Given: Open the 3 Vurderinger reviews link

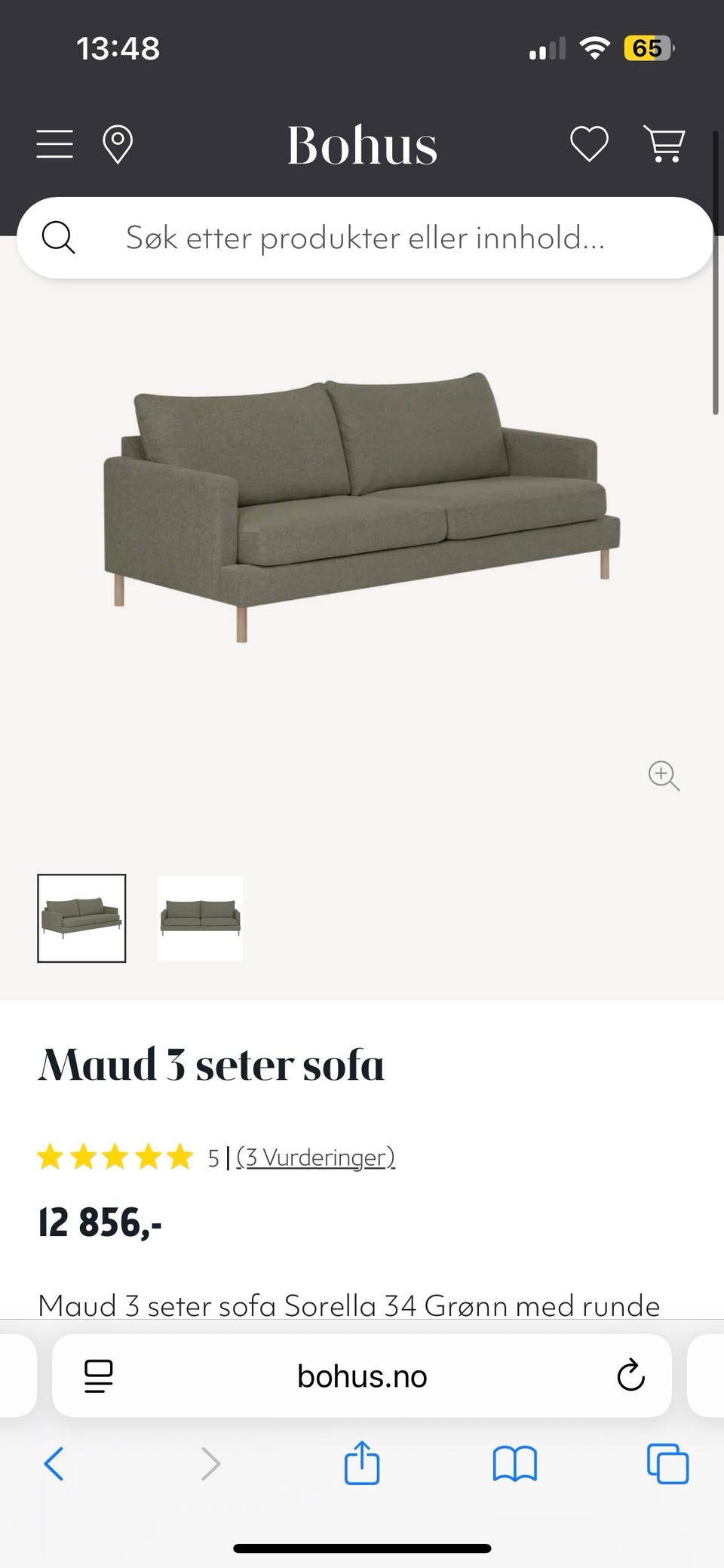Looking at the screenshot, I should point(315,1157).
